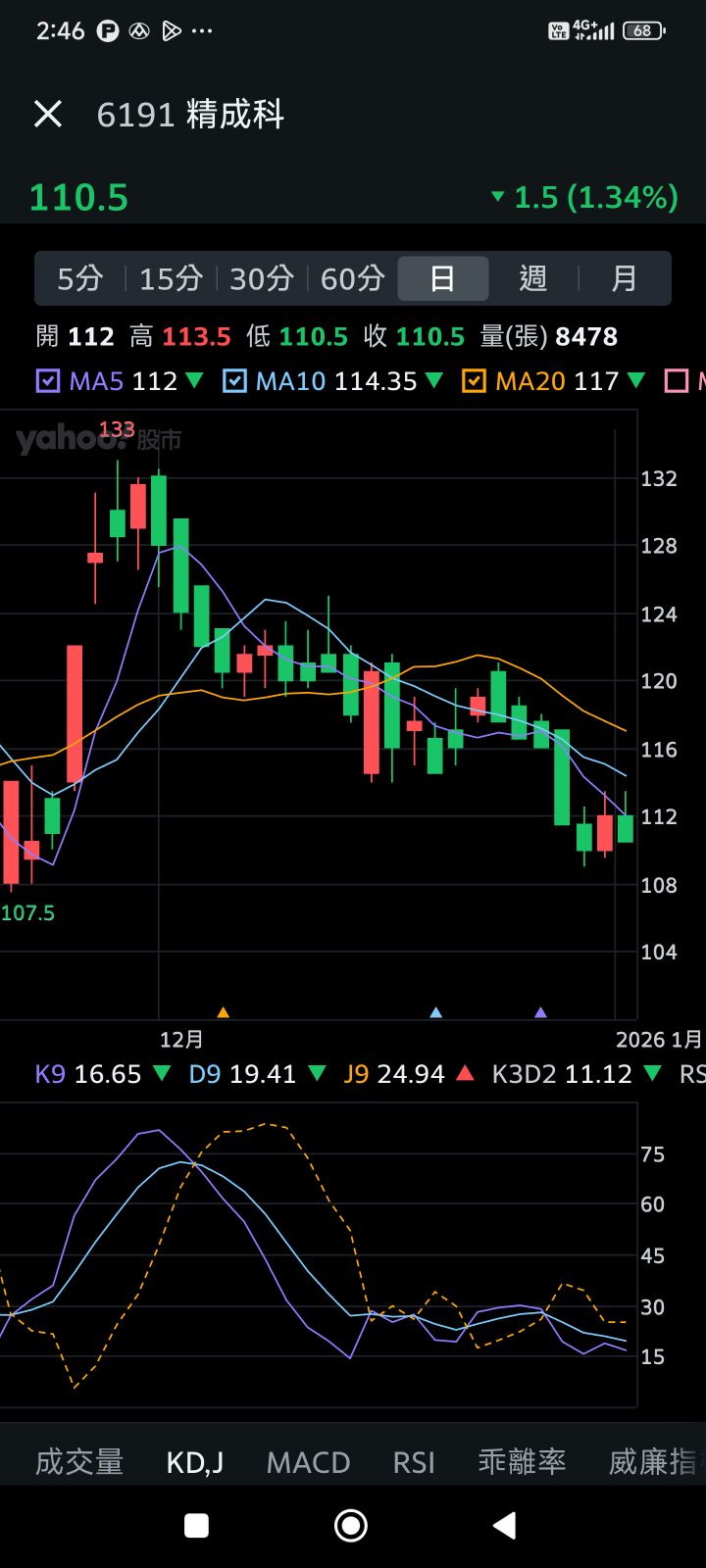Screen dimensions: 706x1568
Task: Show the 成交量 volume indicator
Action: point(79,1462)
